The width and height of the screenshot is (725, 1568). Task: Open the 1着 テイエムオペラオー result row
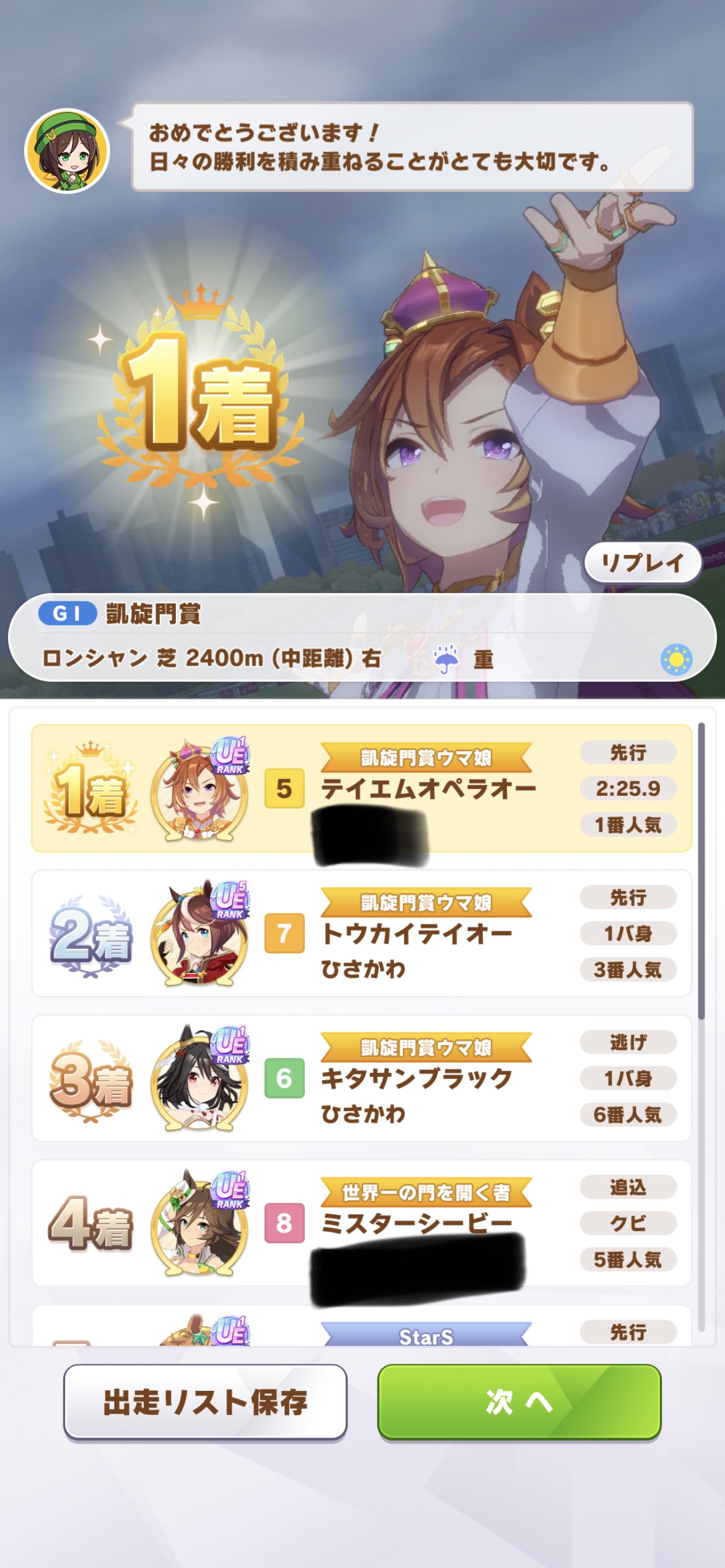tap(361, 788)
